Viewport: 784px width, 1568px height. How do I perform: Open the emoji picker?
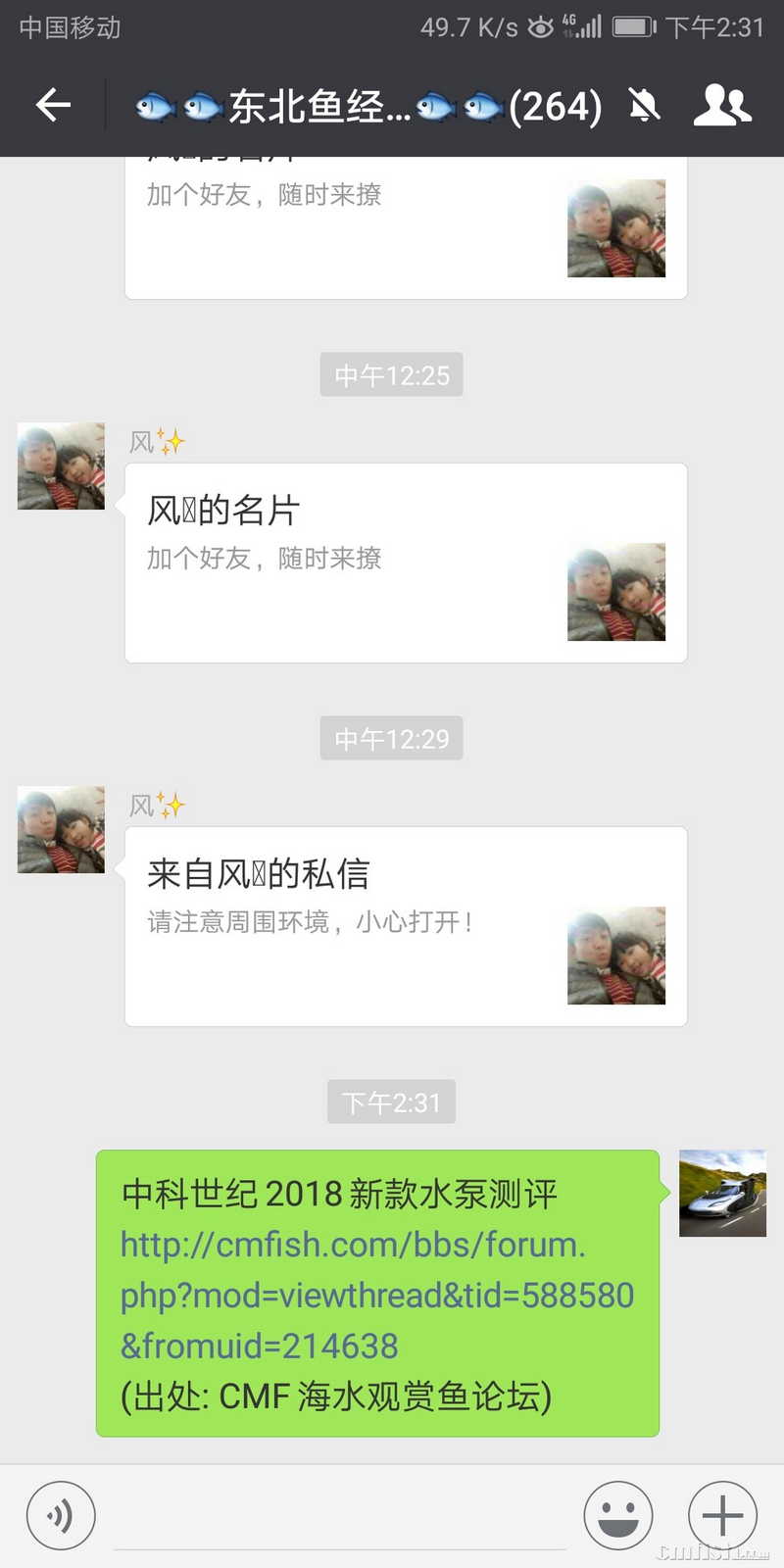[617, 1516]
